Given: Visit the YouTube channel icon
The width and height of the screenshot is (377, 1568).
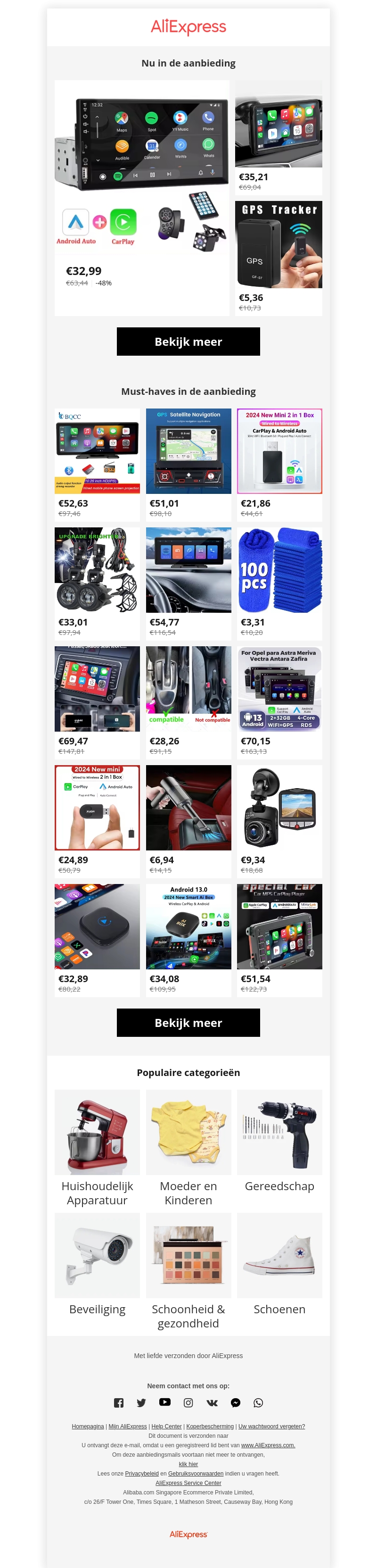Looking at the screenshot, I should coord(165,1402).
